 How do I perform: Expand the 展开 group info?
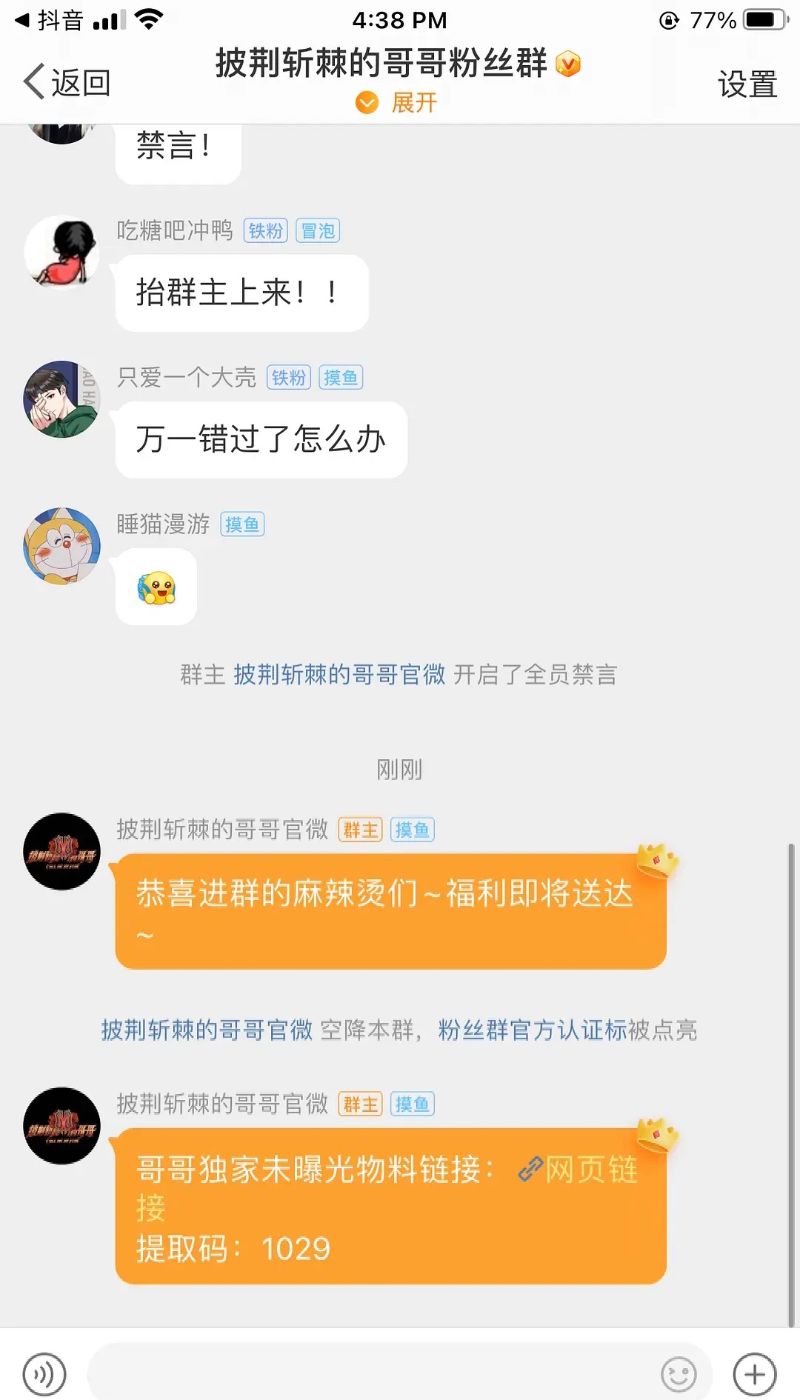click(x=398, y=102)
